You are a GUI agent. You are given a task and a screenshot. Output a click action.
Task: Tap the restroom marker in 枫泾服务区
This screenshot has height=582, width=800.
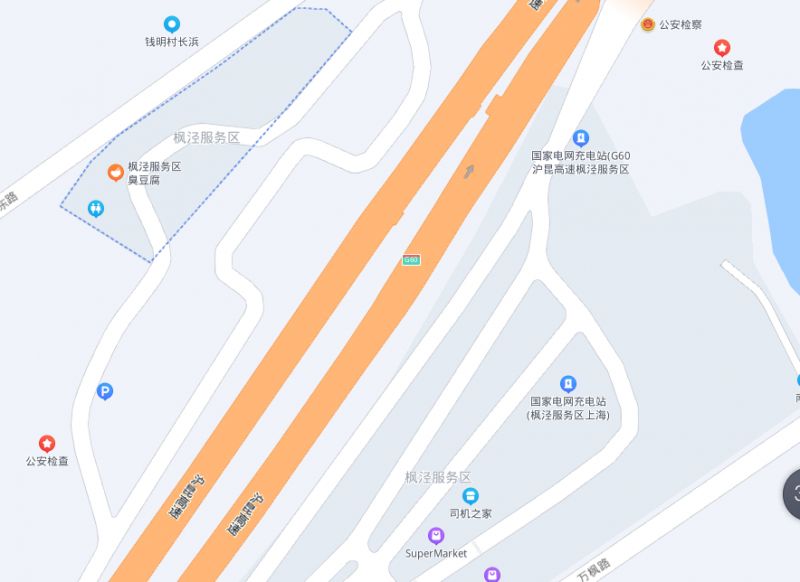click(x=95, y=208)
